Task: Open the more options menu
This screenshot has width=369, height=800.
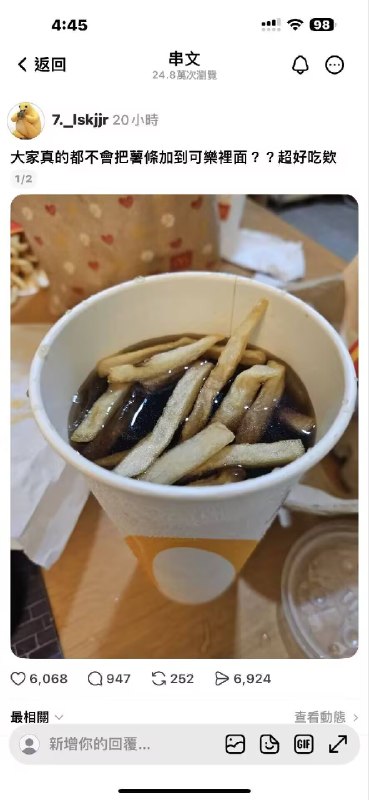Action: [335, 65]
